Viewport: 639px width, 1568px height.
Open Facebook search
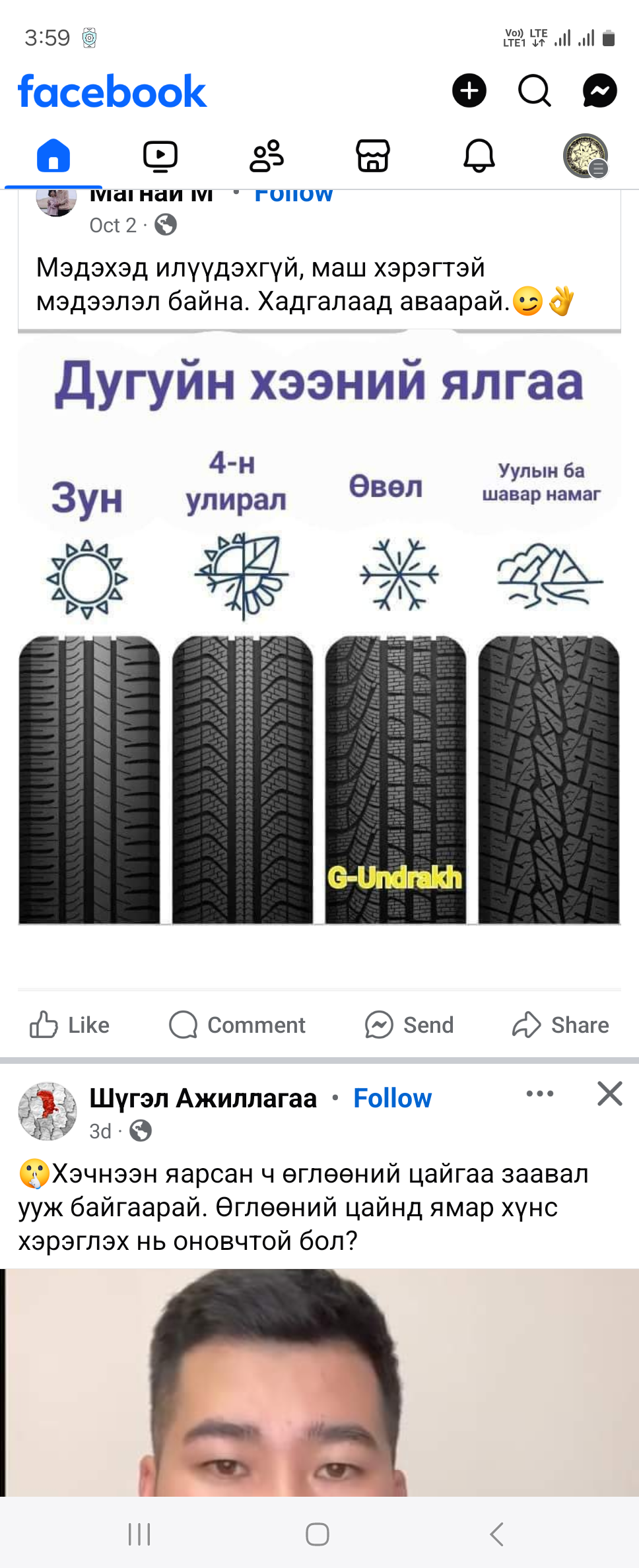coord(534,90)
